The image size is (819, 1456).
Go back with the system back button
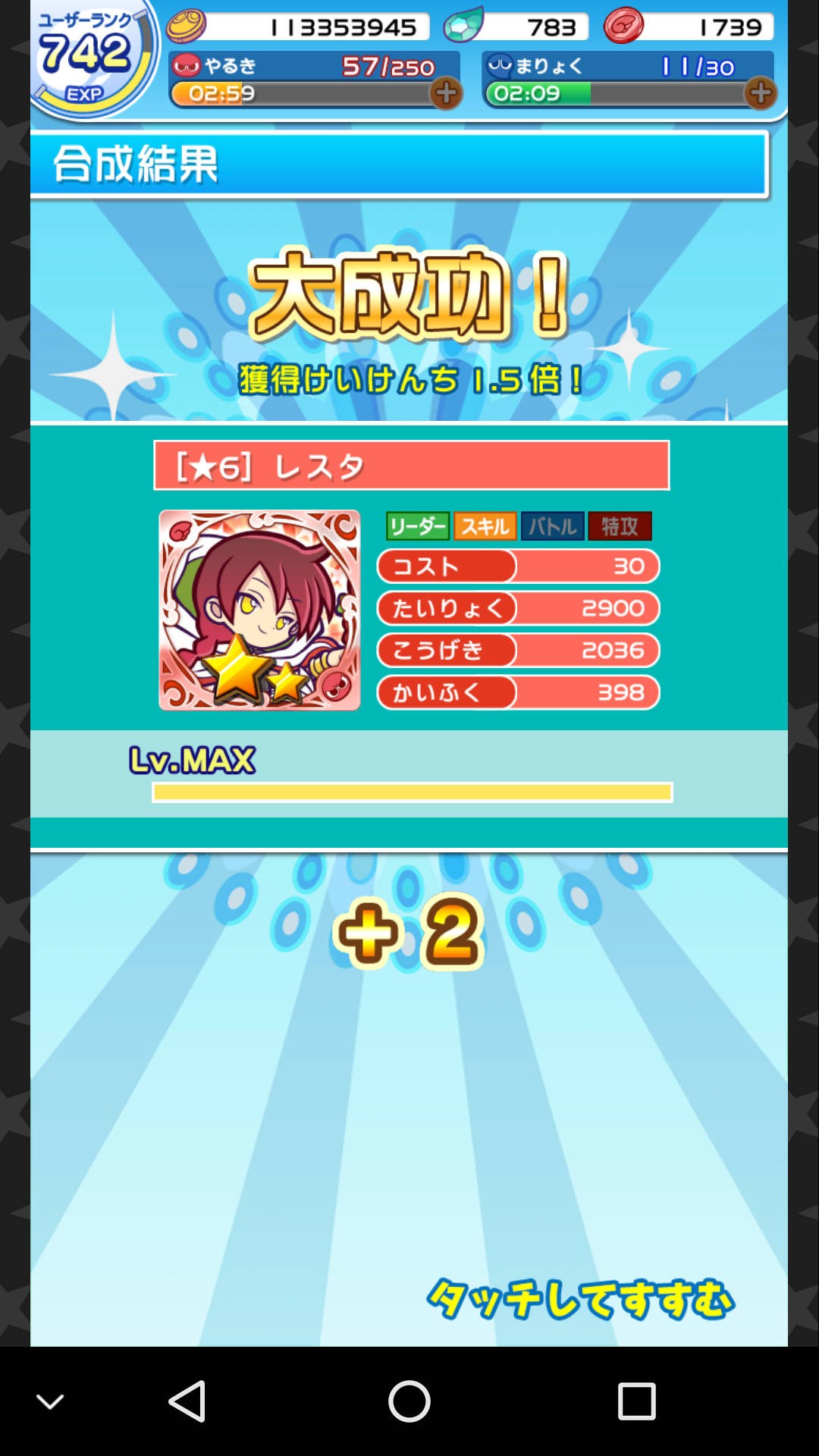click(187, 1401)
